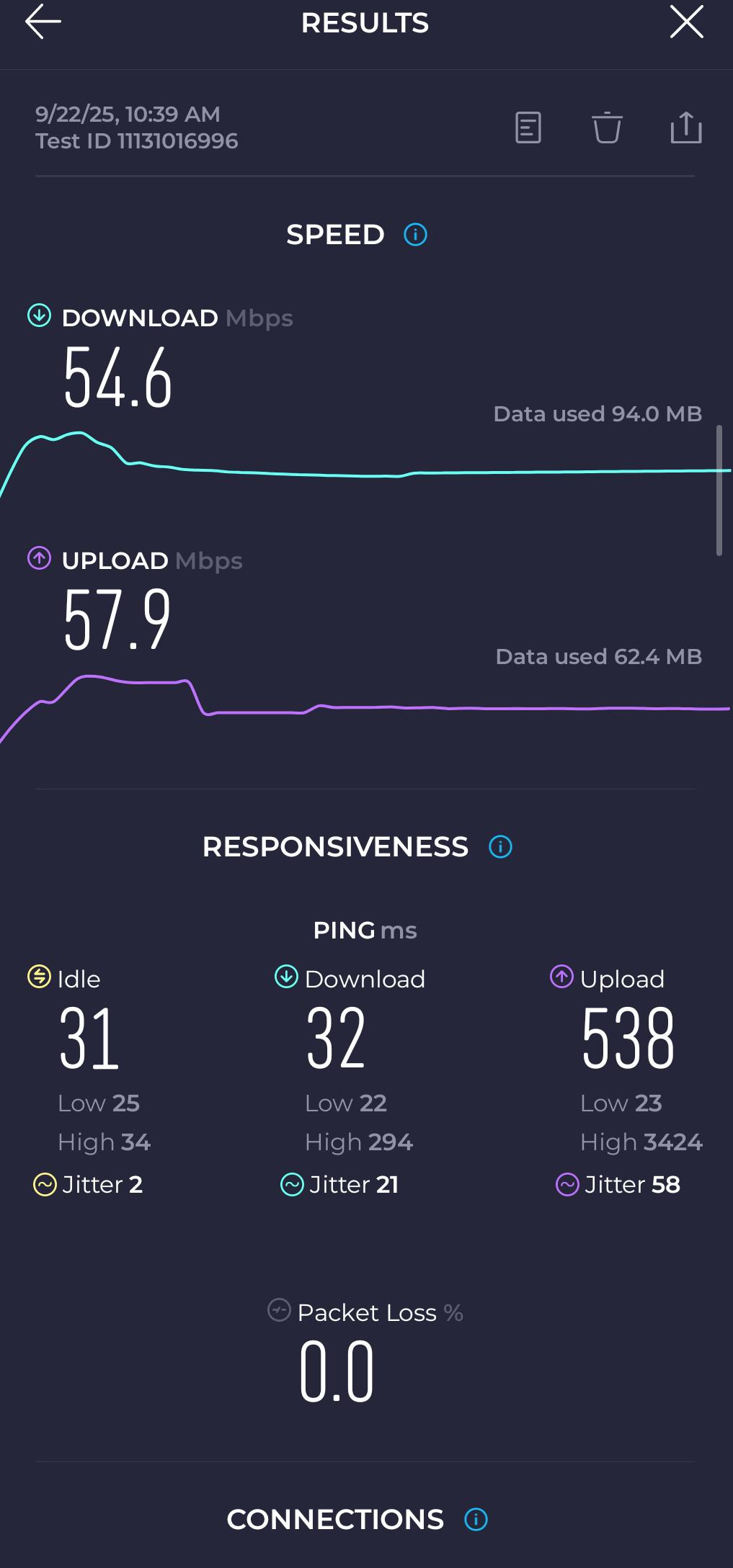Screen dimensions: 733x1568
Task: Go back using the arrow icon
Action: tap(43, 22)
